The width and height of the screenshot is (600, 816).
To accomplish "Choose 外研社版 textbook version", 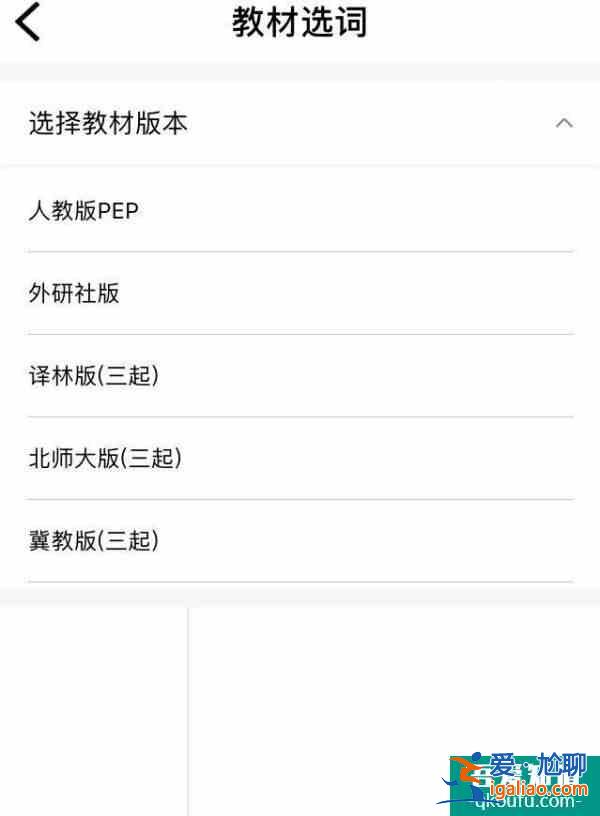I will point(75,293).
